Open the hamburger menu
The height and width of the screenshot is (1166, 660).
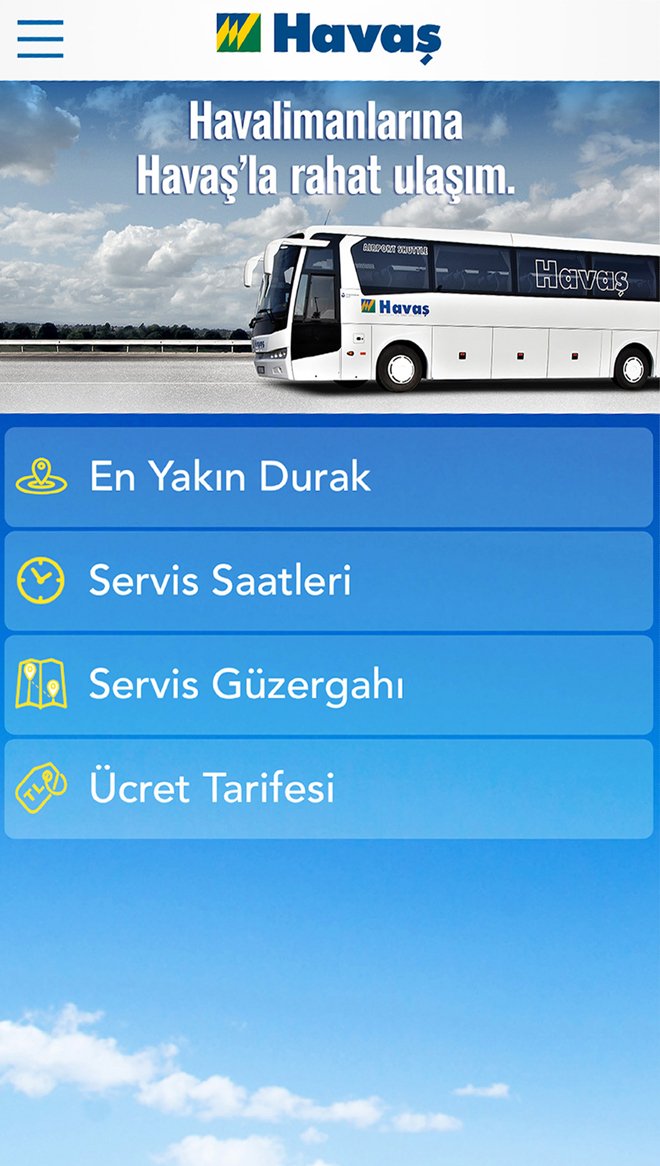click(x=40, y=39)
